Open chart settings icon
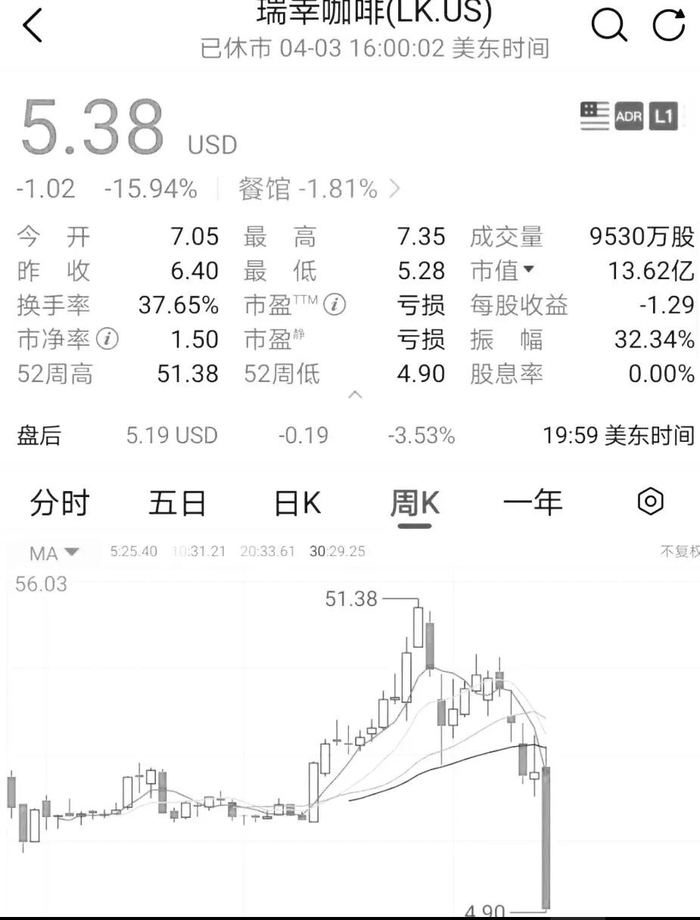 click(650, 502)
